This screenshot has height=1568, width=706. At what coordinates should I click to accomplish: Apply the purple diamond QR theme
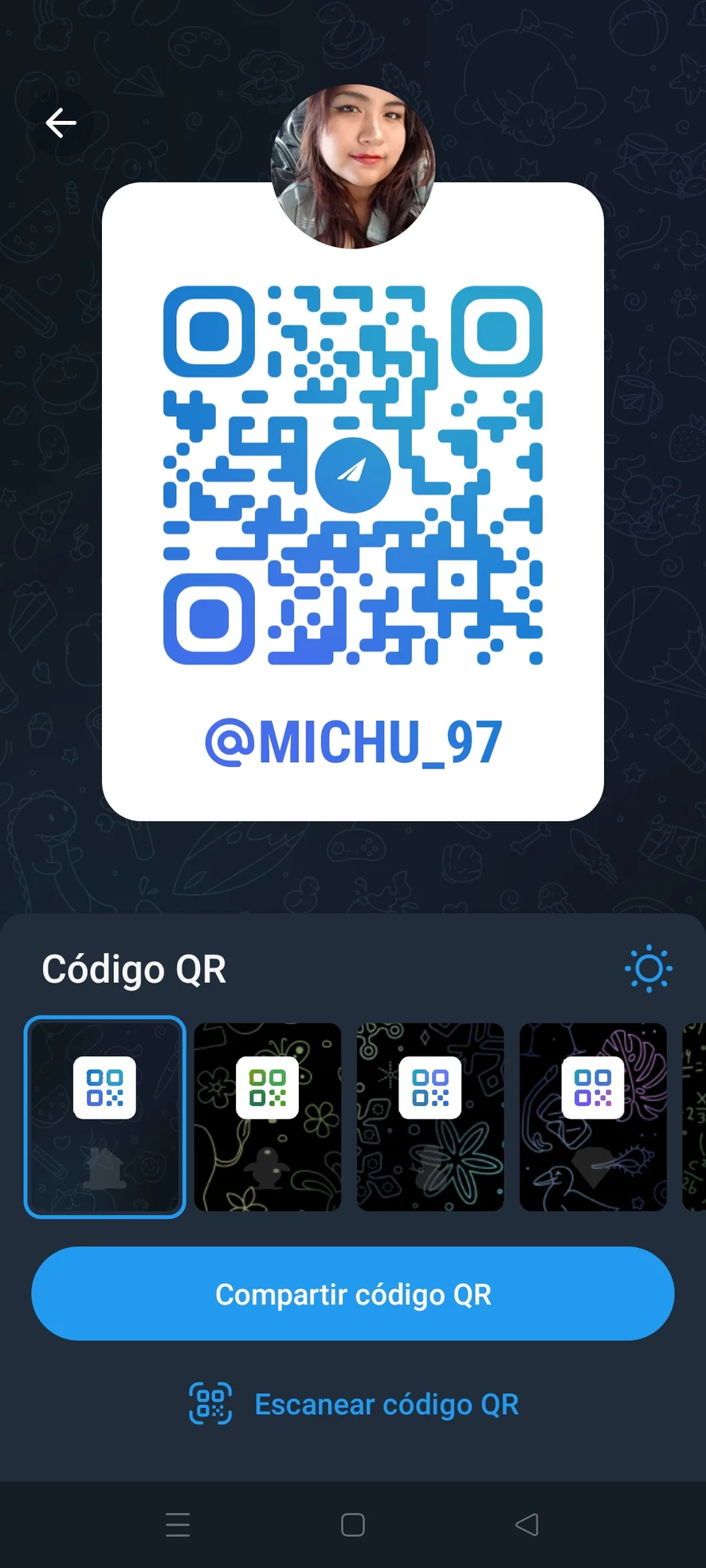click(x=593, y=1116)
